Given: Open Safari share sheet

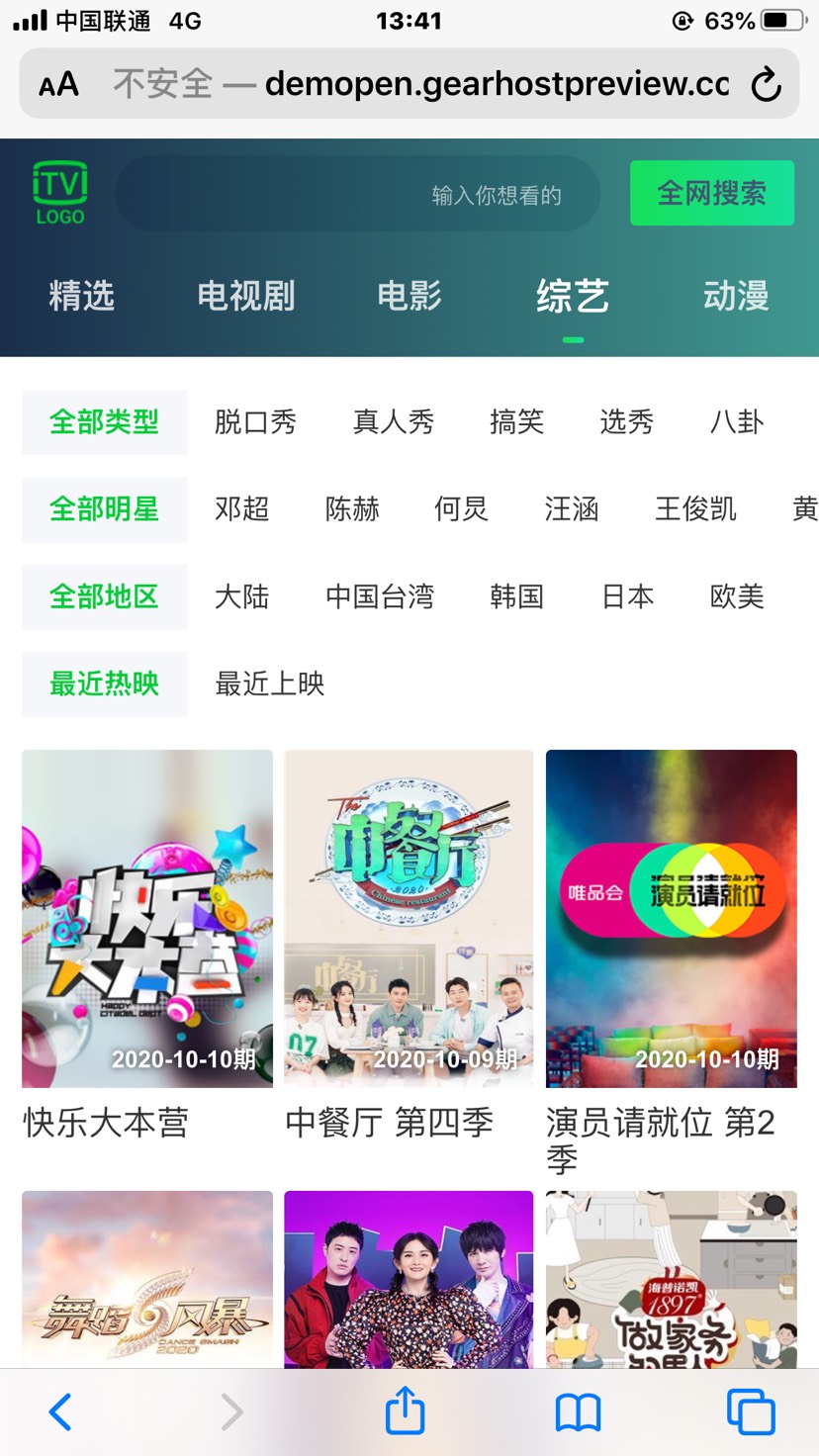Looking at the screenshot, I should [x=405, y=1411].
